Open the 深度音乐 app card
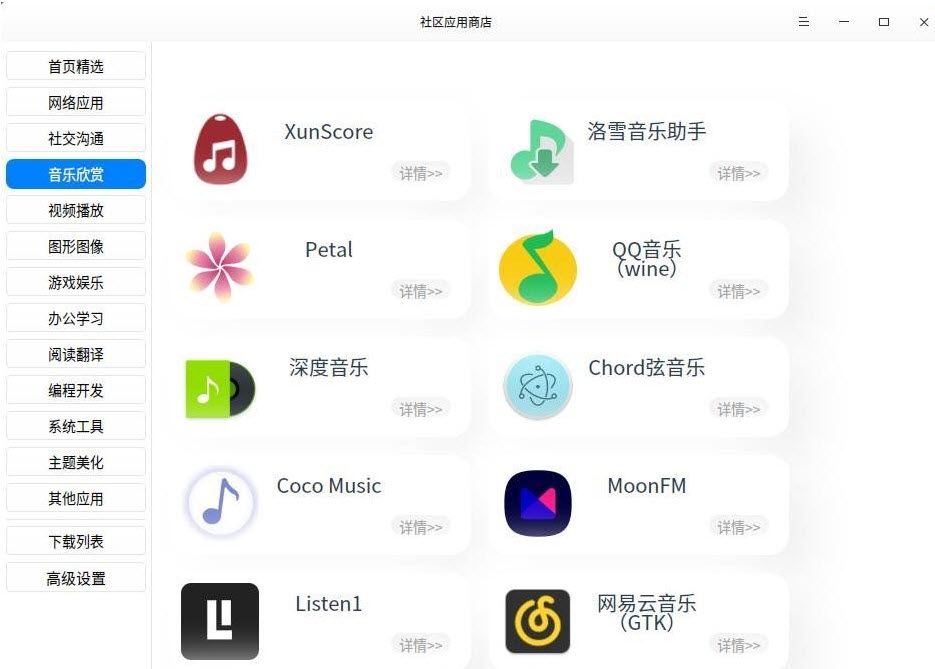935x669 pixels. click(x=320, y=386)
